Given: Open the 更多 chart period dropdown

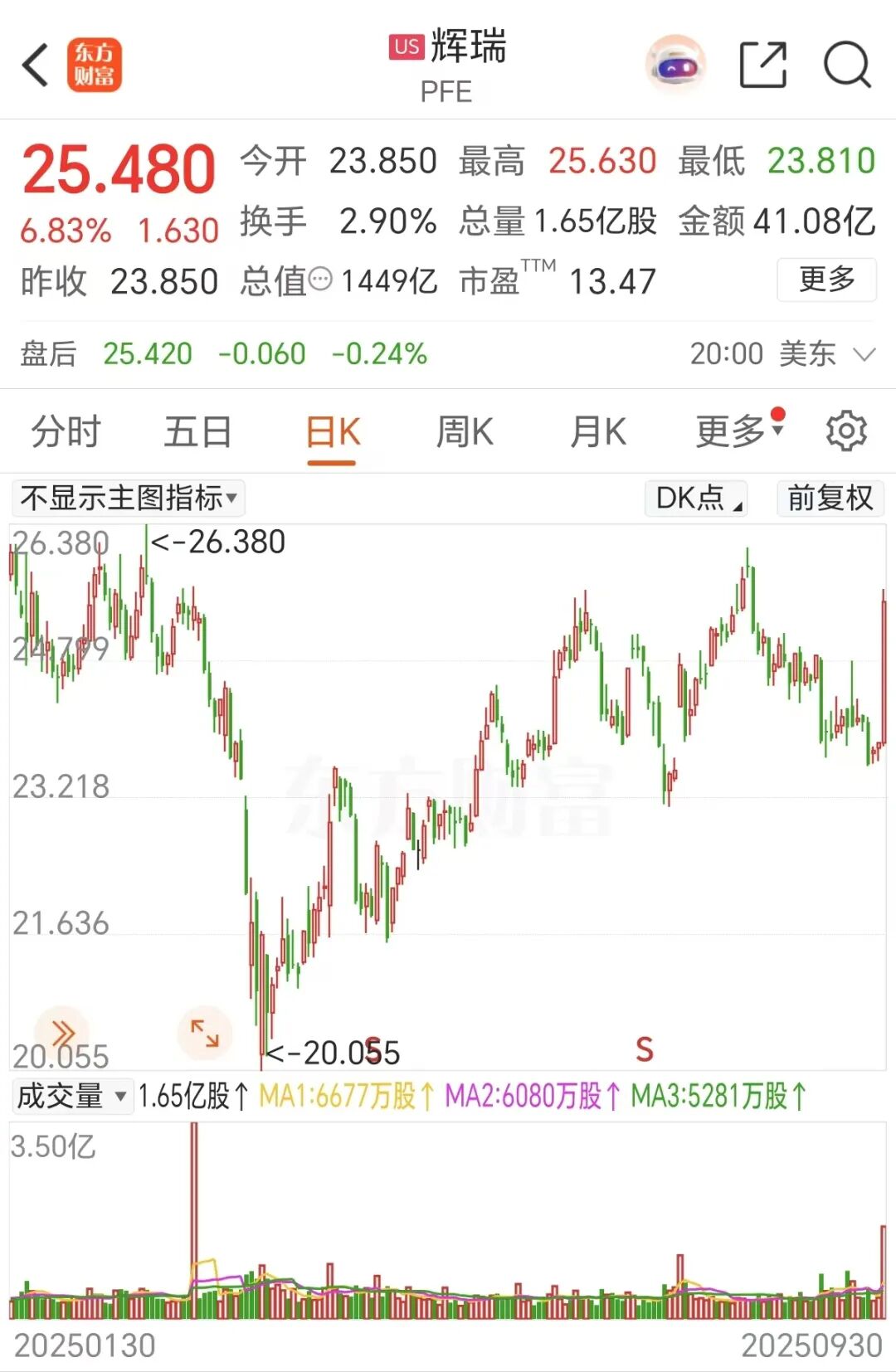Looking at the screenshot, I should [x=737, y=431].
